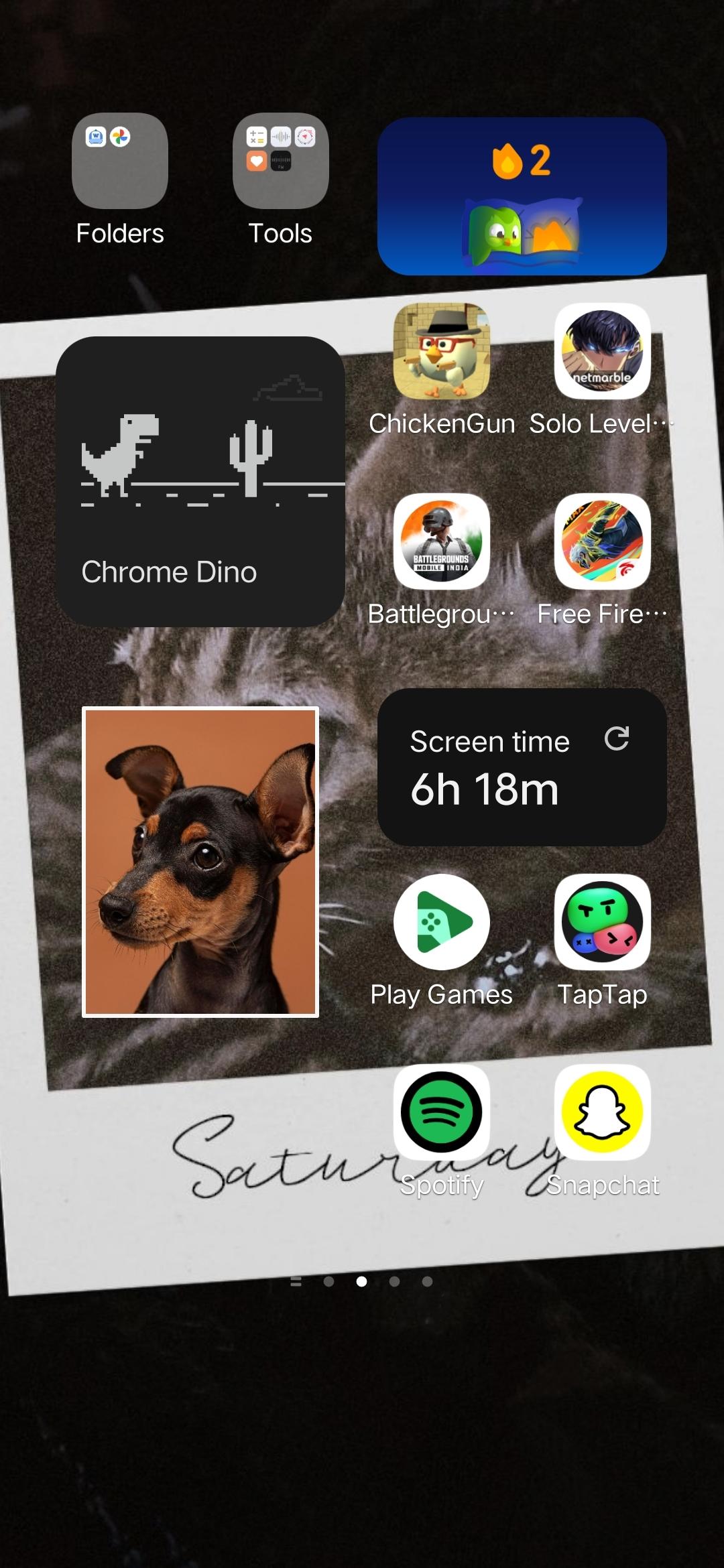Open the Play Games app
Screen dimensions: 724x1568
(x=441, y=922)
